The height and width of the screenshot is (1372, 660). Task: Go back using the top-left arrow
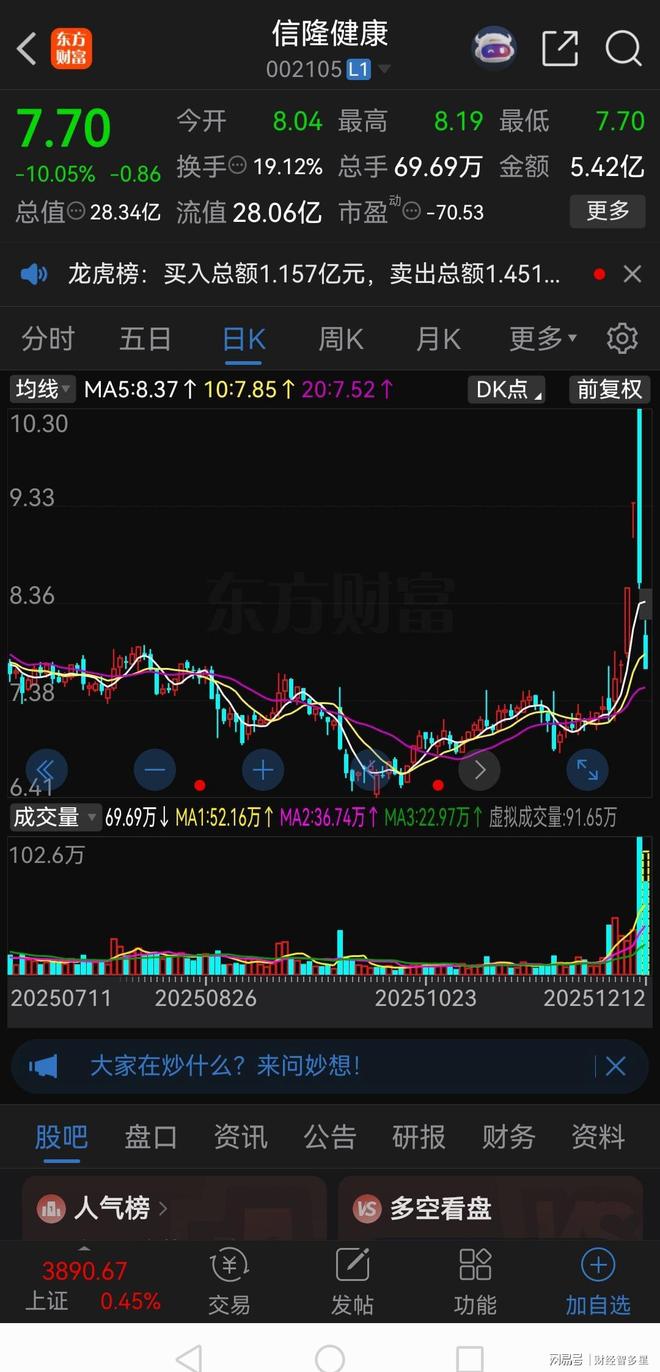pyautogui.click(x=27, y=47)
